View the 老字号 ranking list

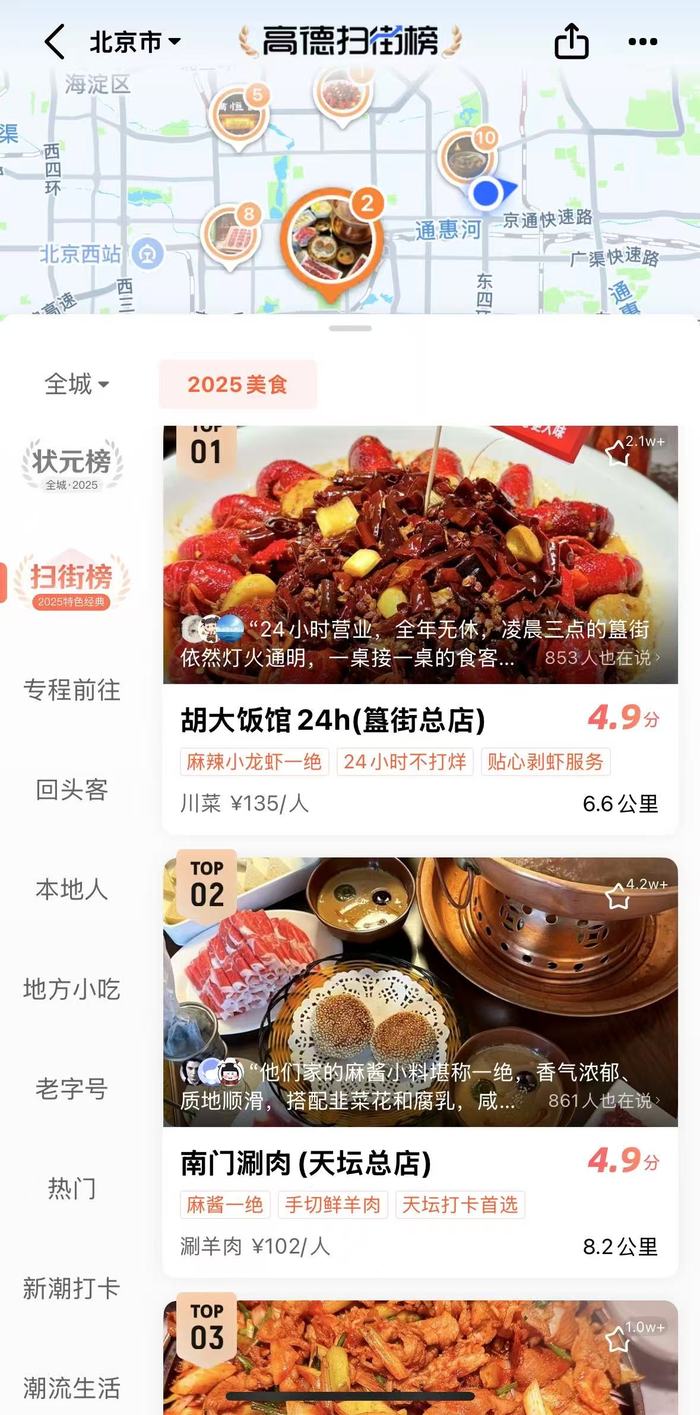(x=71, y=1089)
